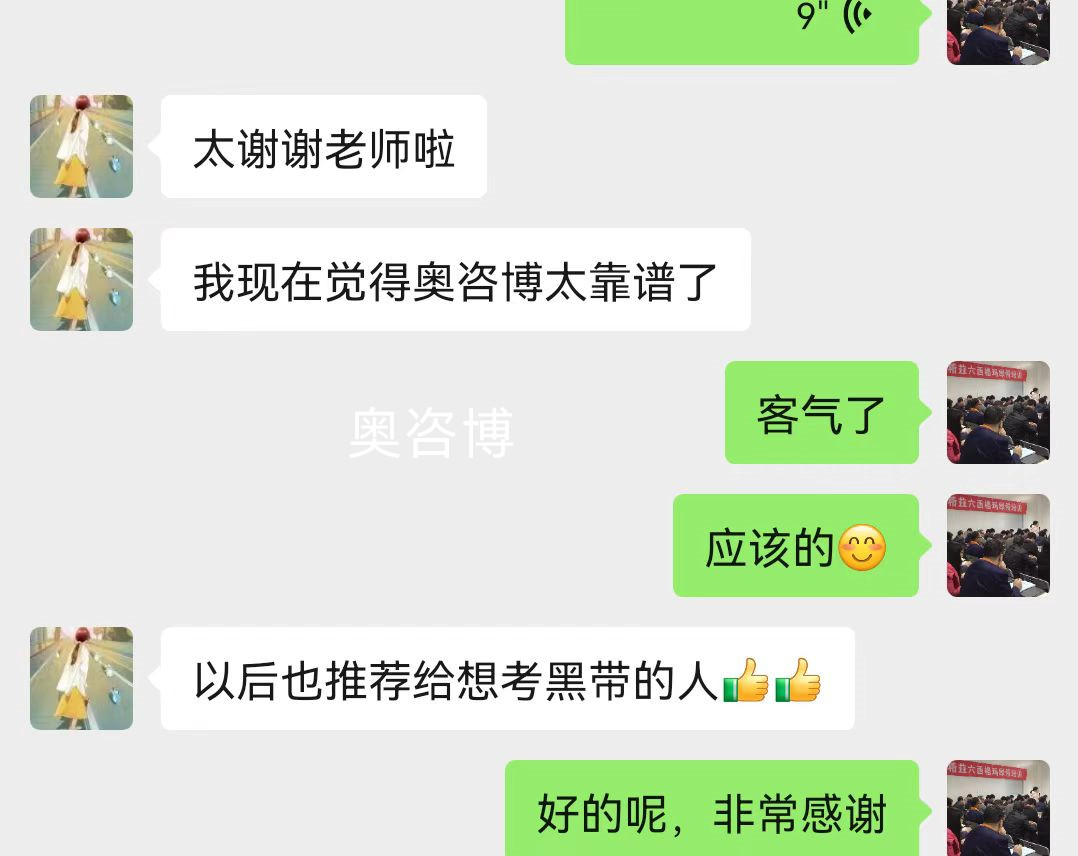The height and width of the screenshot is (856, 1078).
Task: Tap the avatar beside 好的呢，非常感谢
Action: coord(998,808)
